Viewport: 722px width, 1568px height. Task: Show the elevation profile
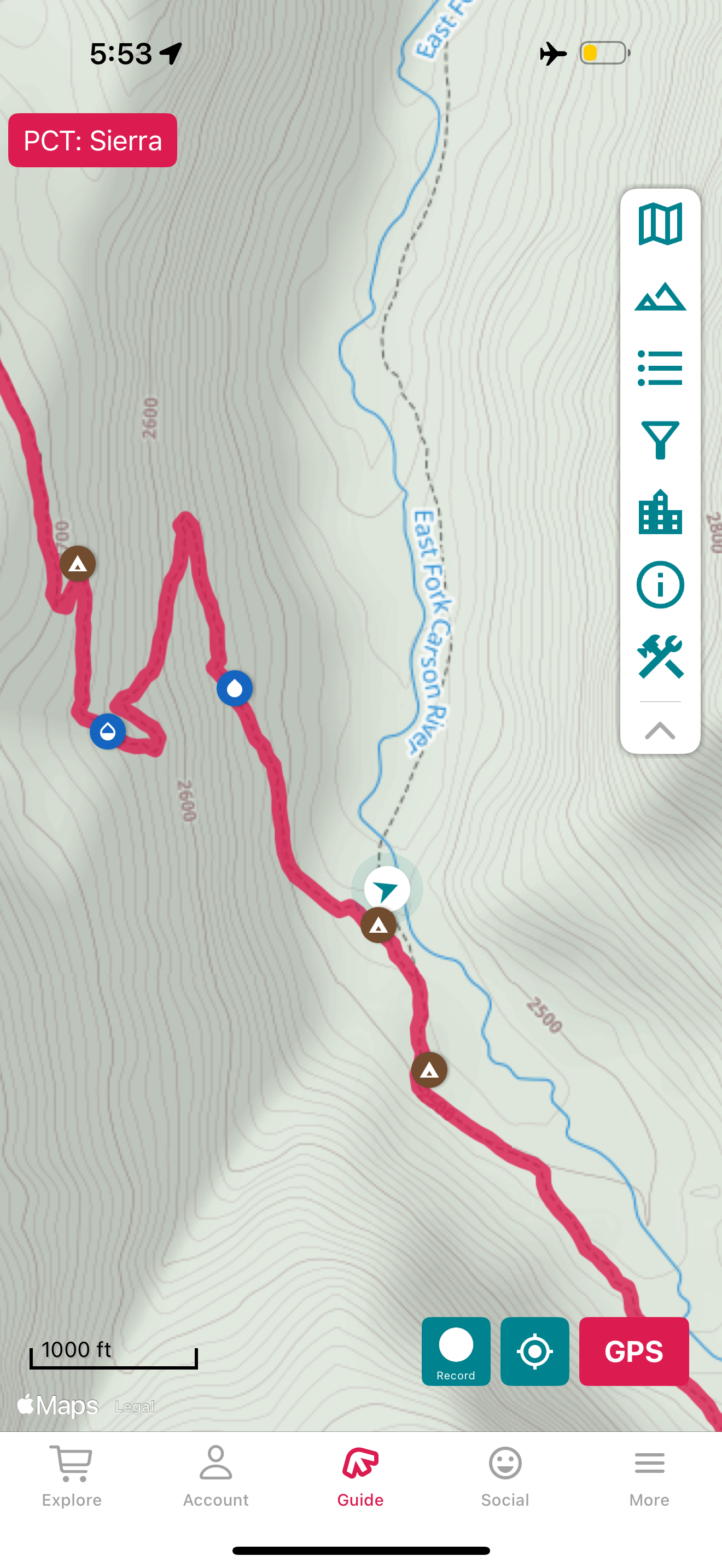pos(660,297)
